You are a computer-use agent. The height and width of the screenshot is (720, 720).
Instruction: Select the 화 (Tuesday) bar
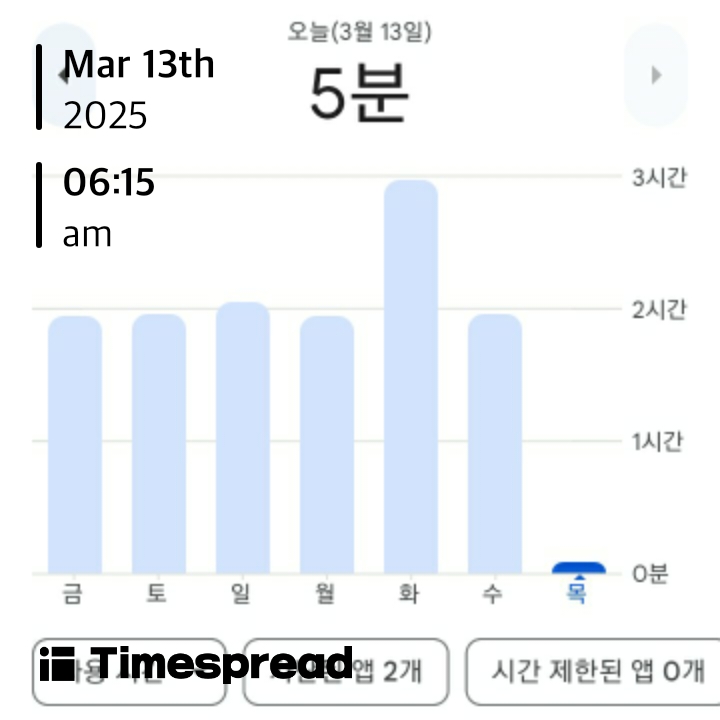[x=411, y=377]
